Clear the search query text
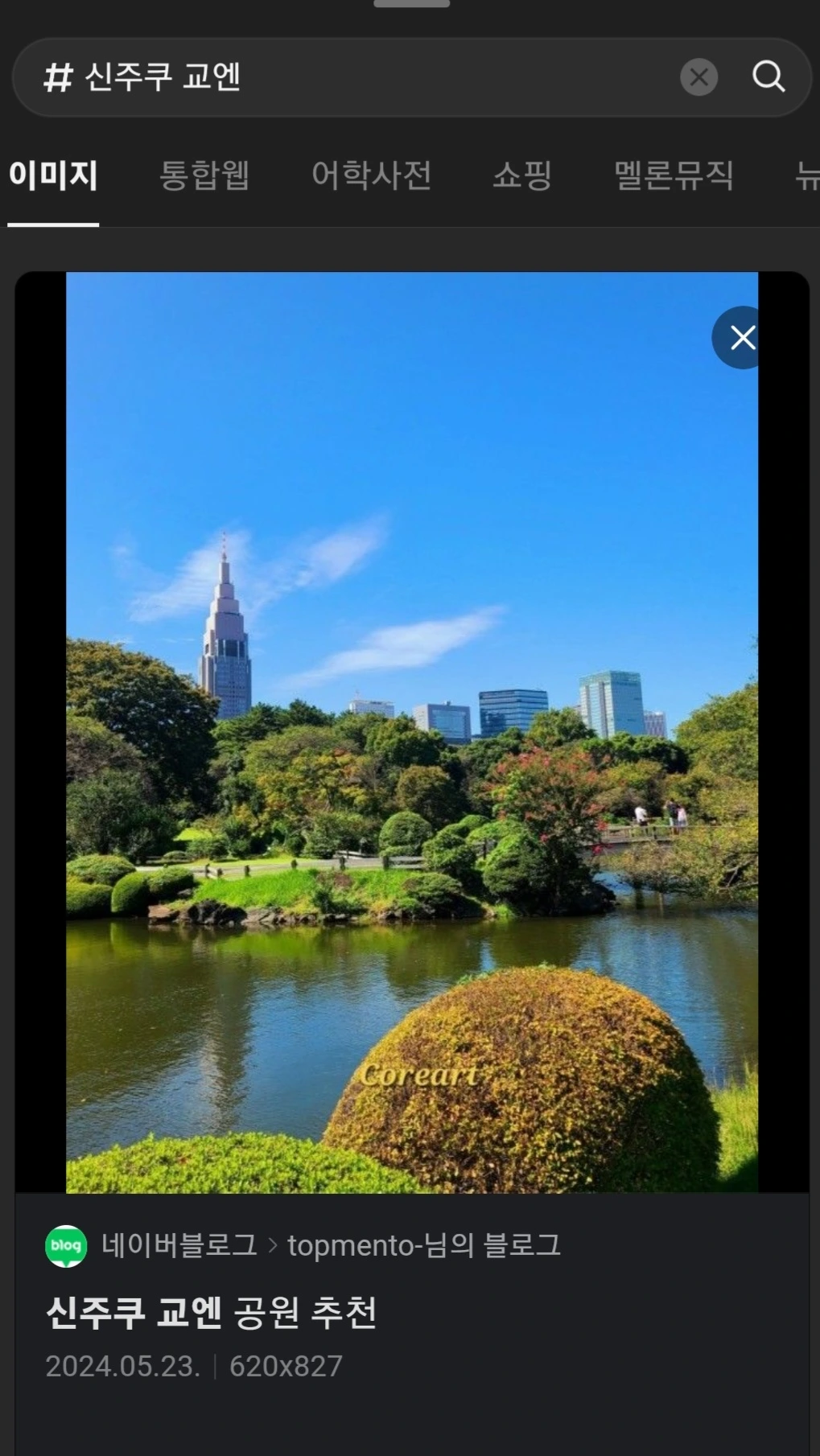 click(x=698, y=77)
